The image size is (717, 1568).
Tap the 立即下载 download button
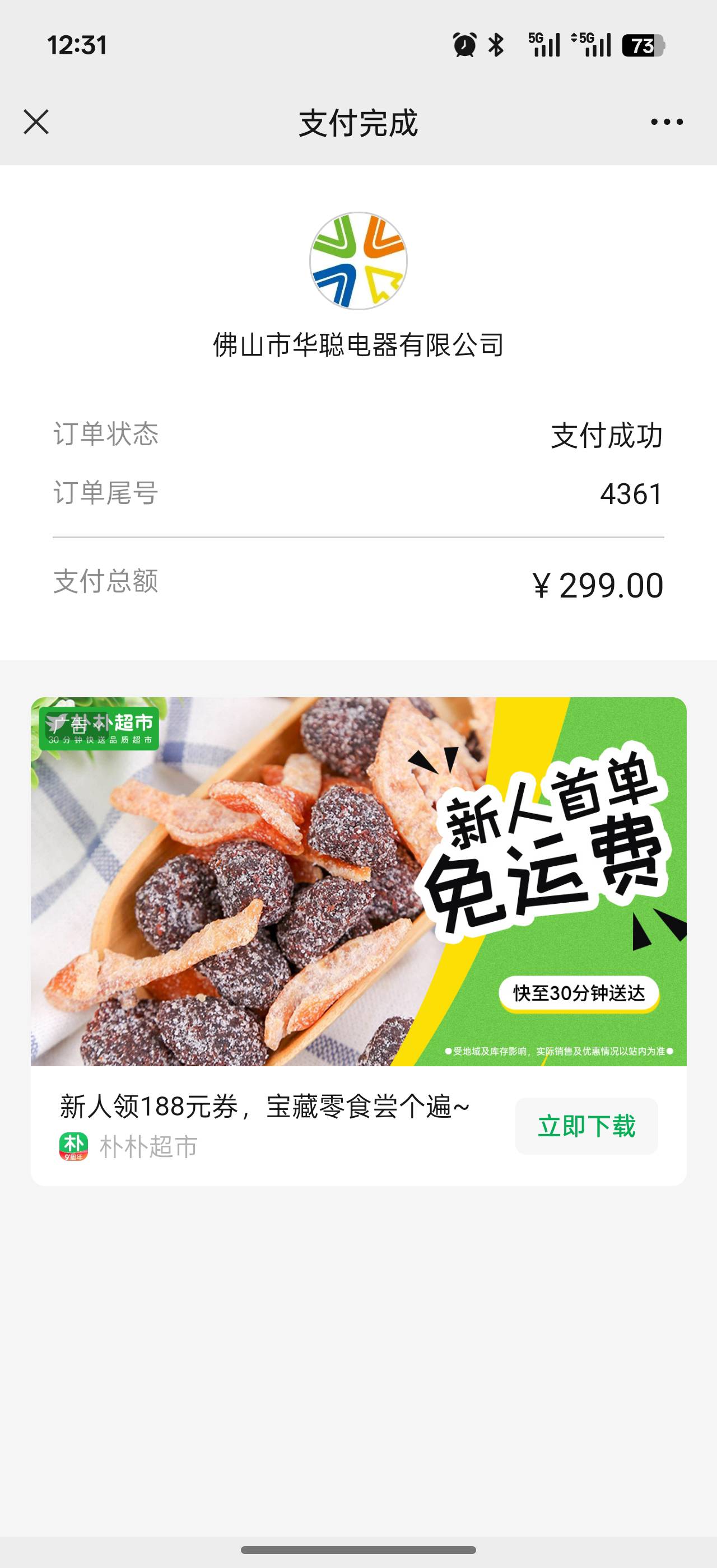[586, 1126]
